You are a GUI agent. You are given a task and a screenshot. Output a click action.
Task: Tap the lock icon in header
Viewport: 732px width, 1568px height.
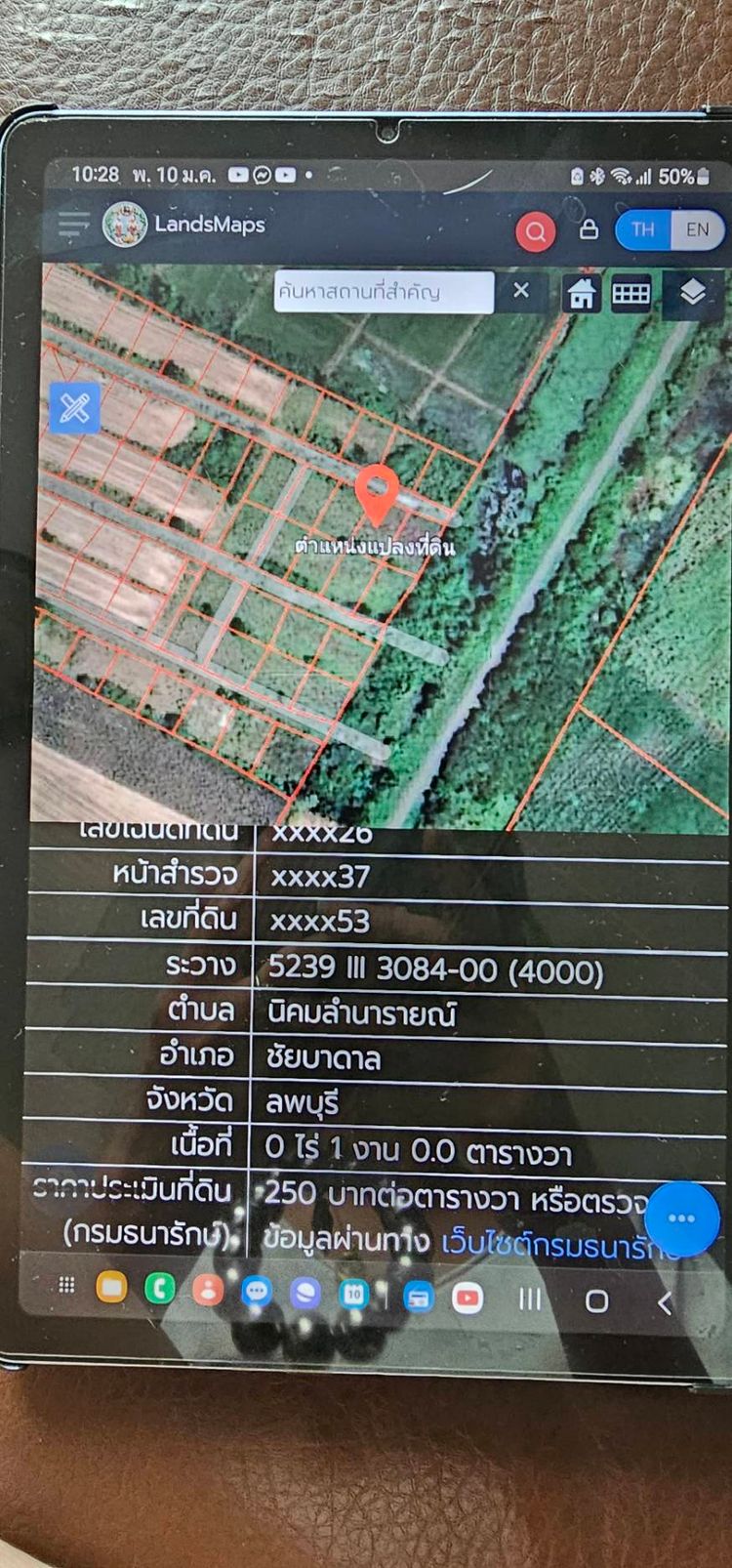pyautogui.click(x=589, y=229)
